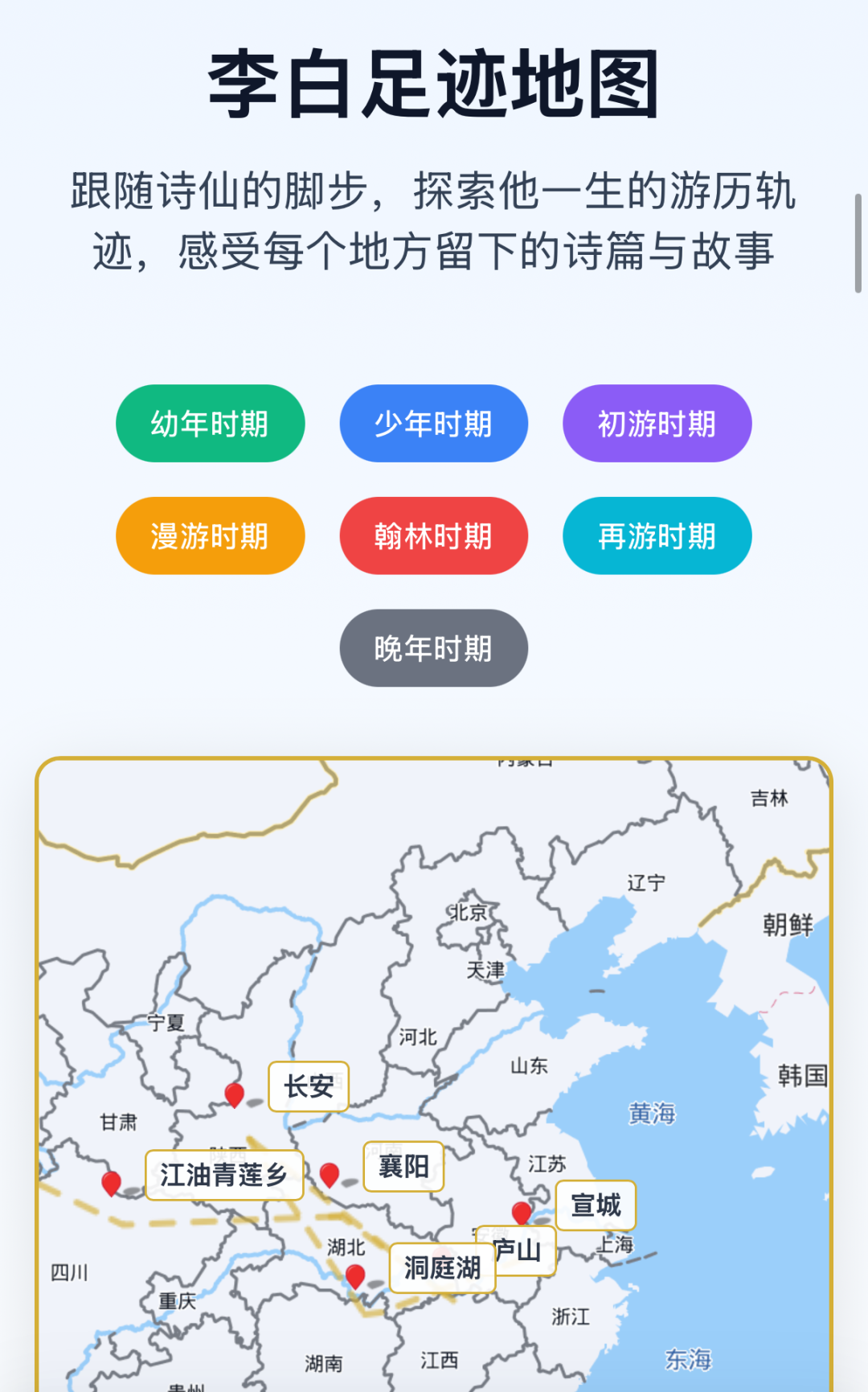The height and width of the screenshot is (1392, 868).
Task: Toggle the 晚年时期 filter pill
Action: 433,648
